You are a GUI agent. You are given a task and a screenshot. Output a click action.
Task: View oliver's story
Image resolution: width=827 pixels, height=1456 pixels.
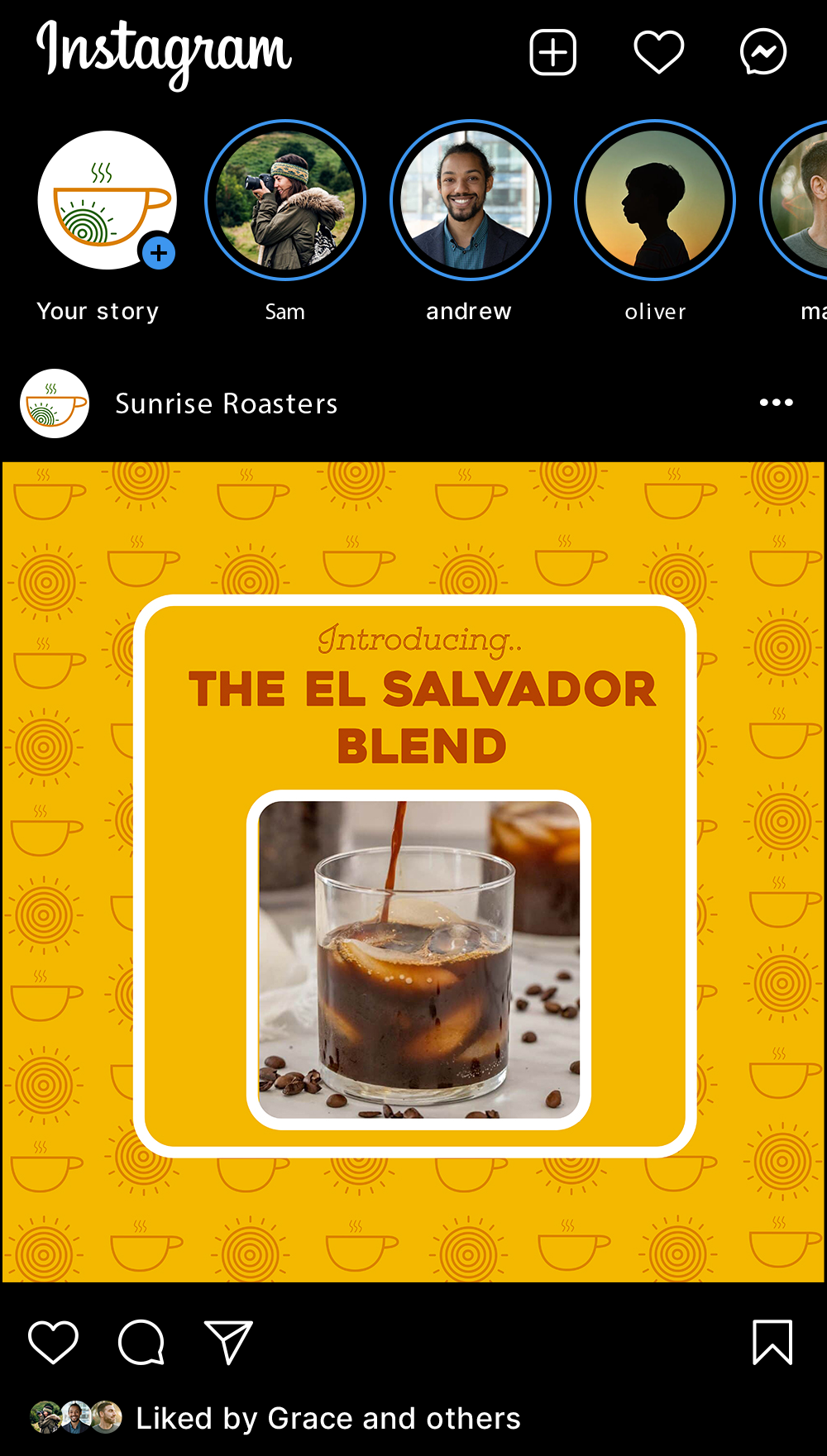655,201
